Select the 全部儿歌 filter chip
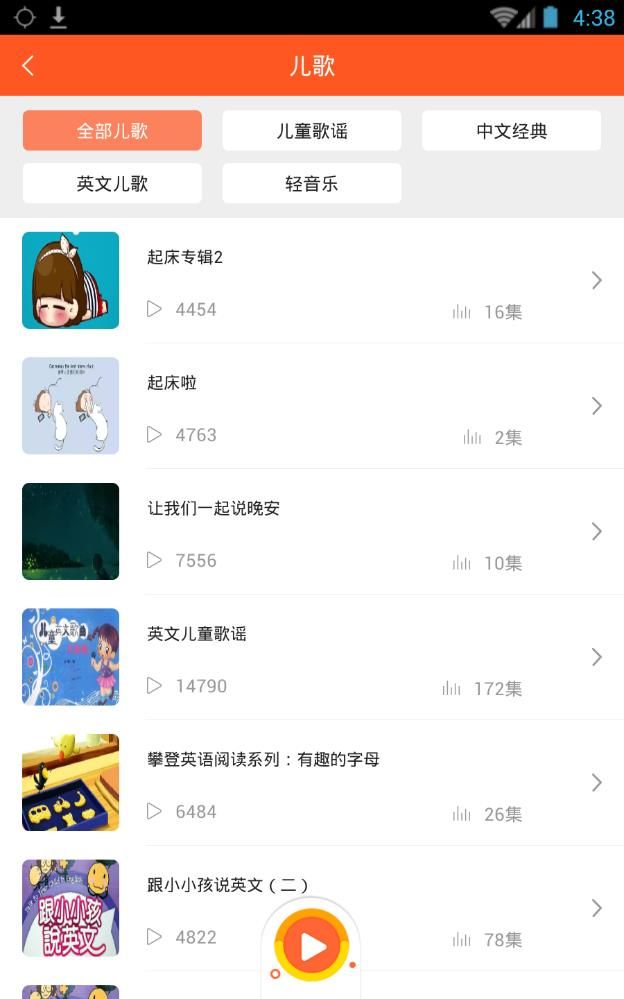This screenshot has width=624, height=999. [x=112, y=131]
